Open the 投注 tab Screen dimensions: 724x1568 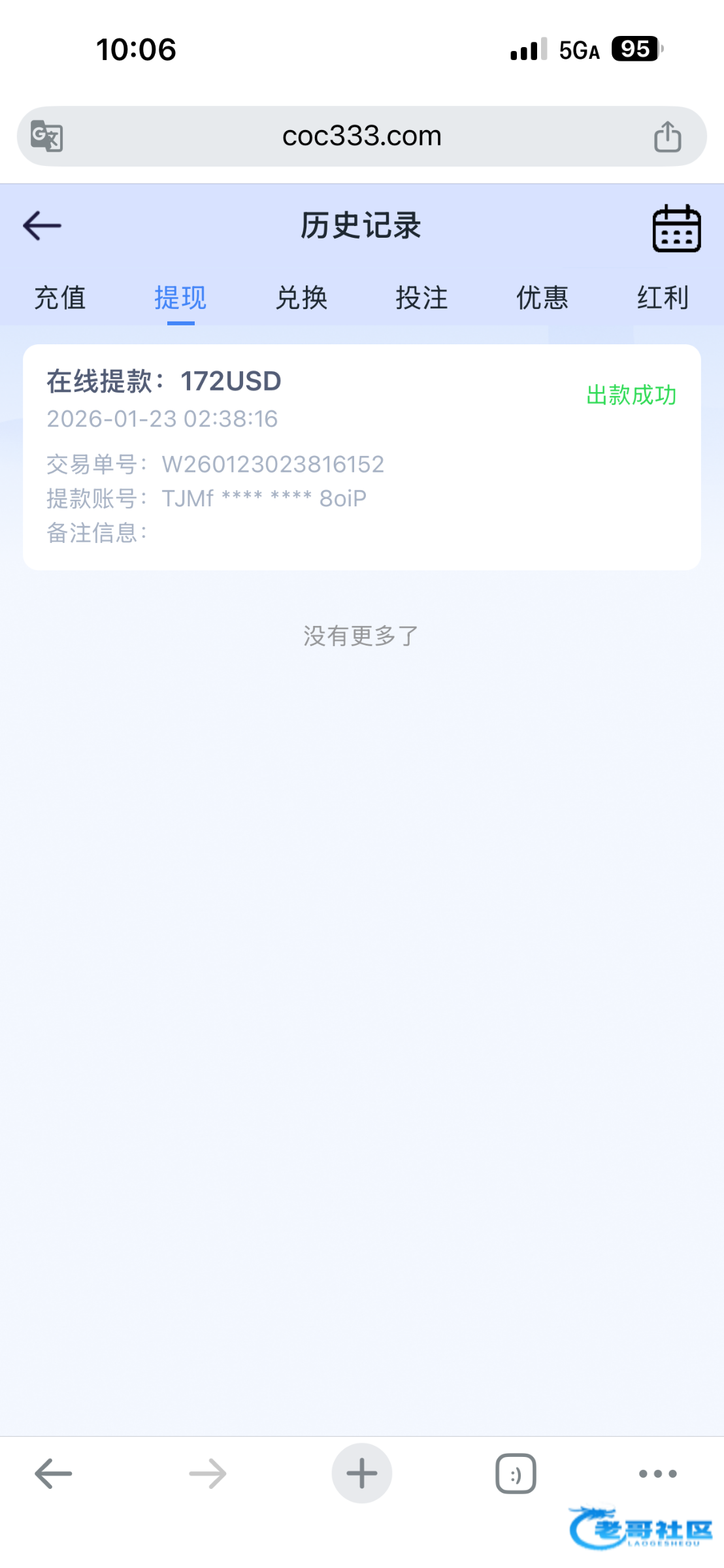tap(421, 298)
